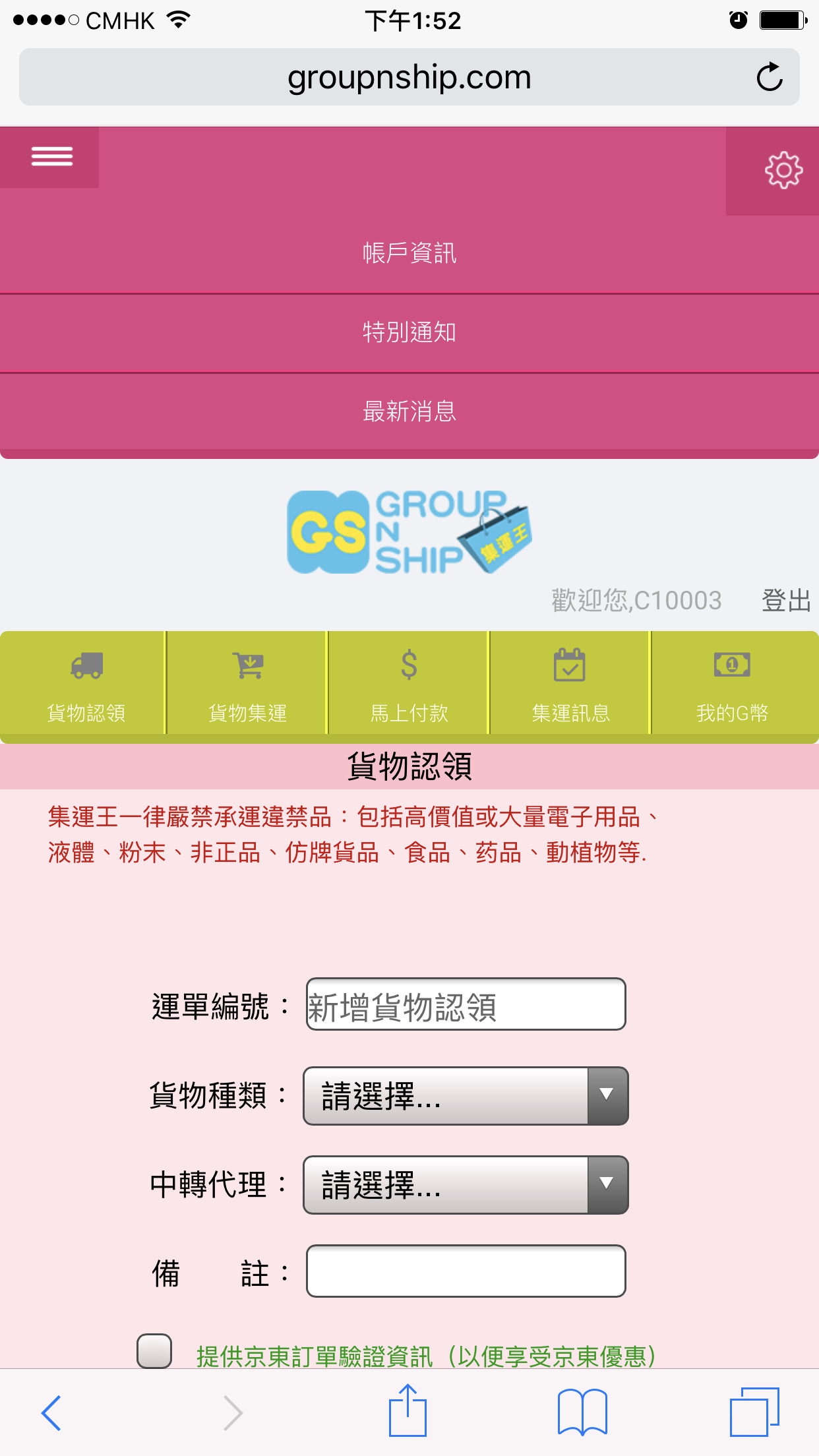
Task: Switch to the 貨物認領 tab
Action: coord(83,683)
